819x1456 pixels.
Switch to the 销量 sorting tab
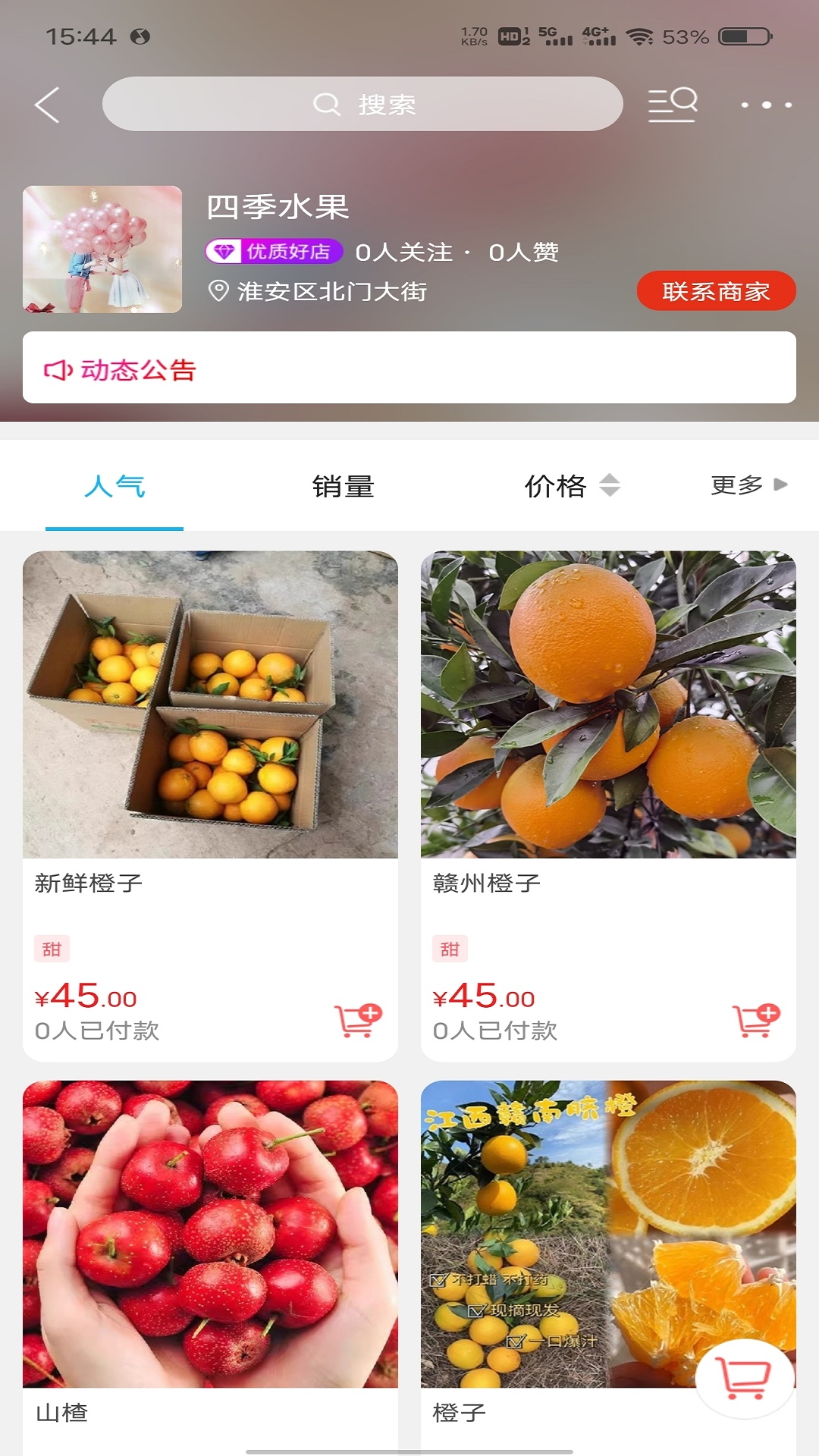coord(343,486)
